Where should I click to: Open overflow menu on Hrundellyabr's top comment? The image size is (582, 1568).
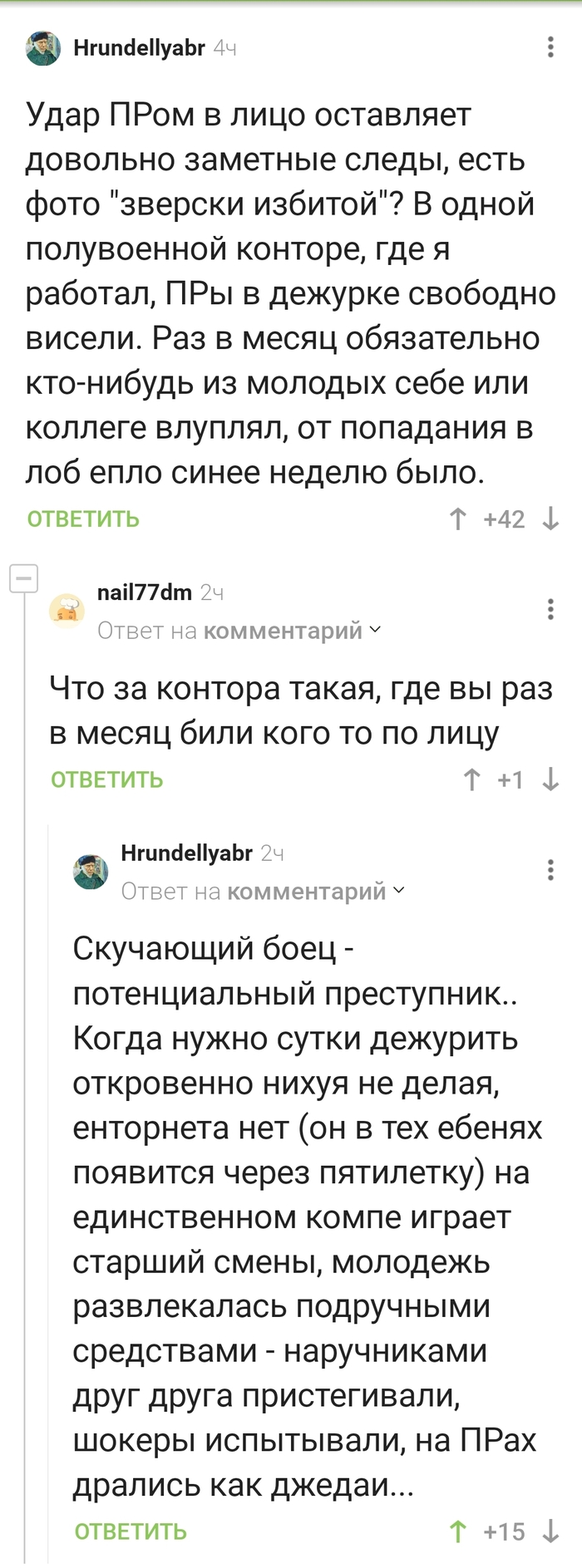click(550, 47)
